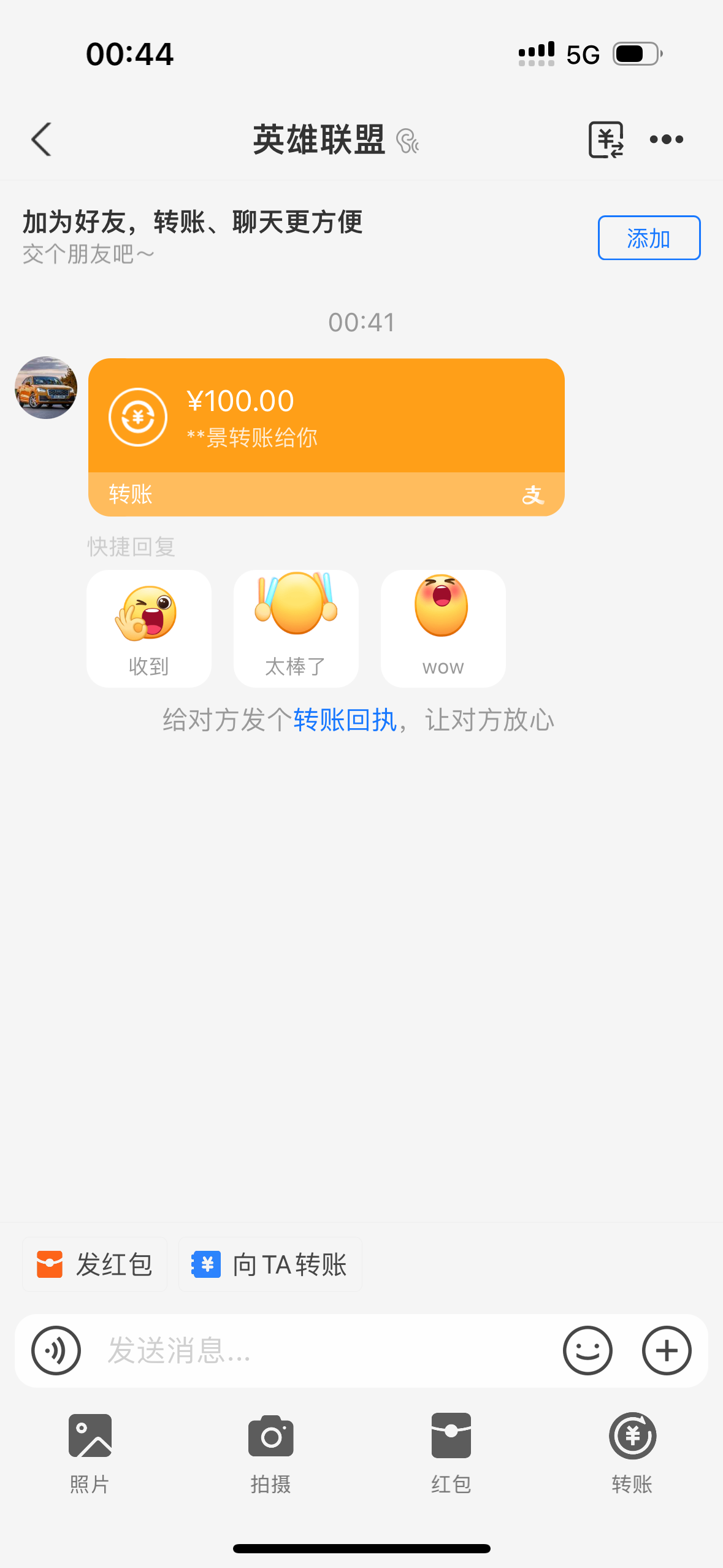
Task: Tap 发红包 to send a red packet
Action: tap(94, 1265)
